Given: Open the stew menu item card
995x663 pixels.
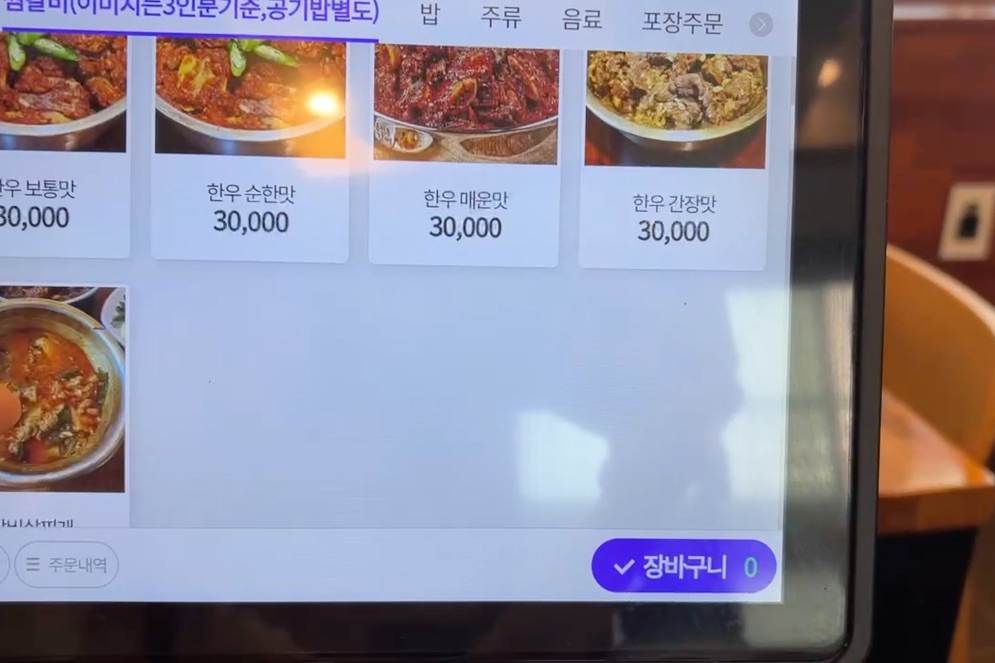Looking at the screenshot, I should 60,400.
